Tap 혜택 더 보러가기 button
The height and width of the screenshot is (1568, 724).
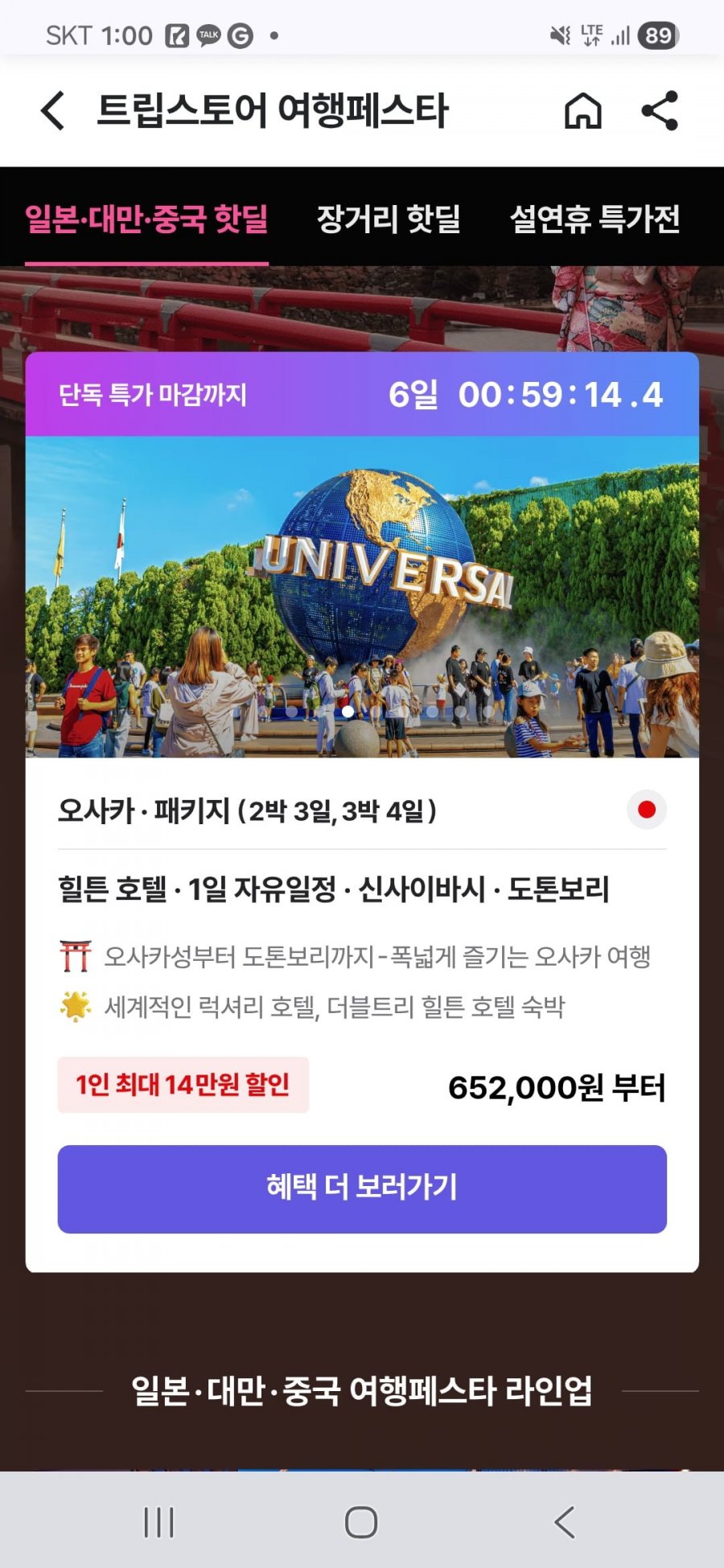click(x=362, y=1188)
